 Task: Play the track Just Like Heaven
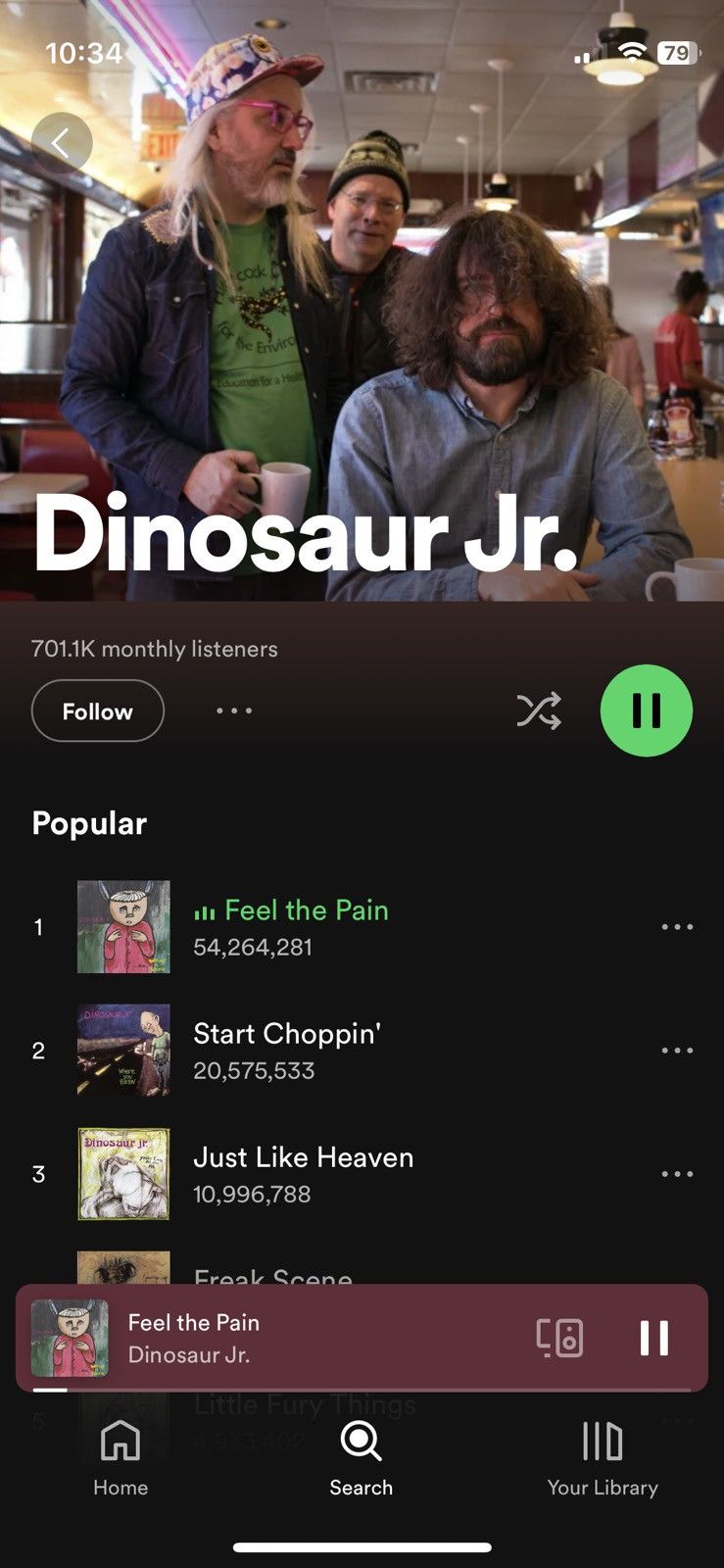pos(362,1174)
